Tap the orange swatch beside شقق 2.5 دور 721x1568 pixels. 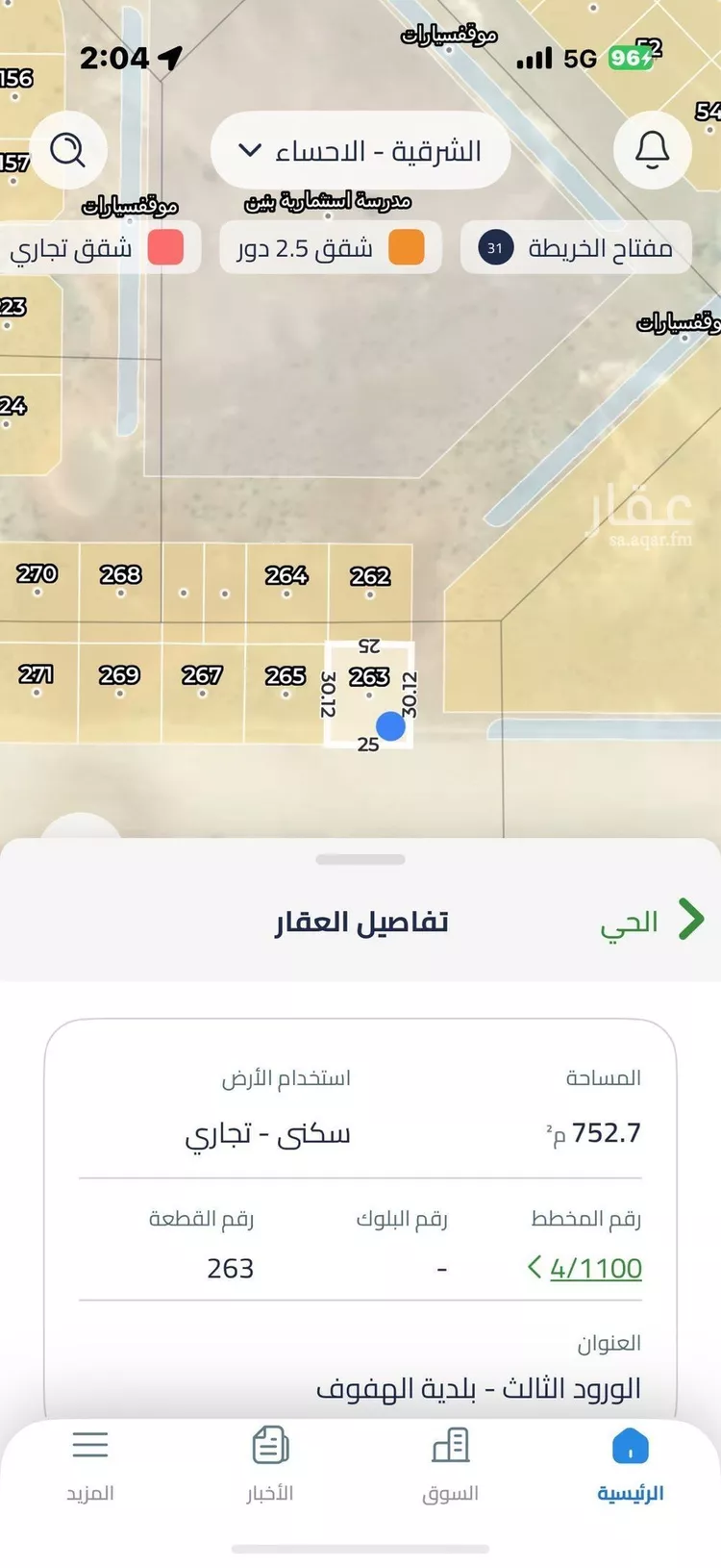pyautogui.click(x=407, y=247)
